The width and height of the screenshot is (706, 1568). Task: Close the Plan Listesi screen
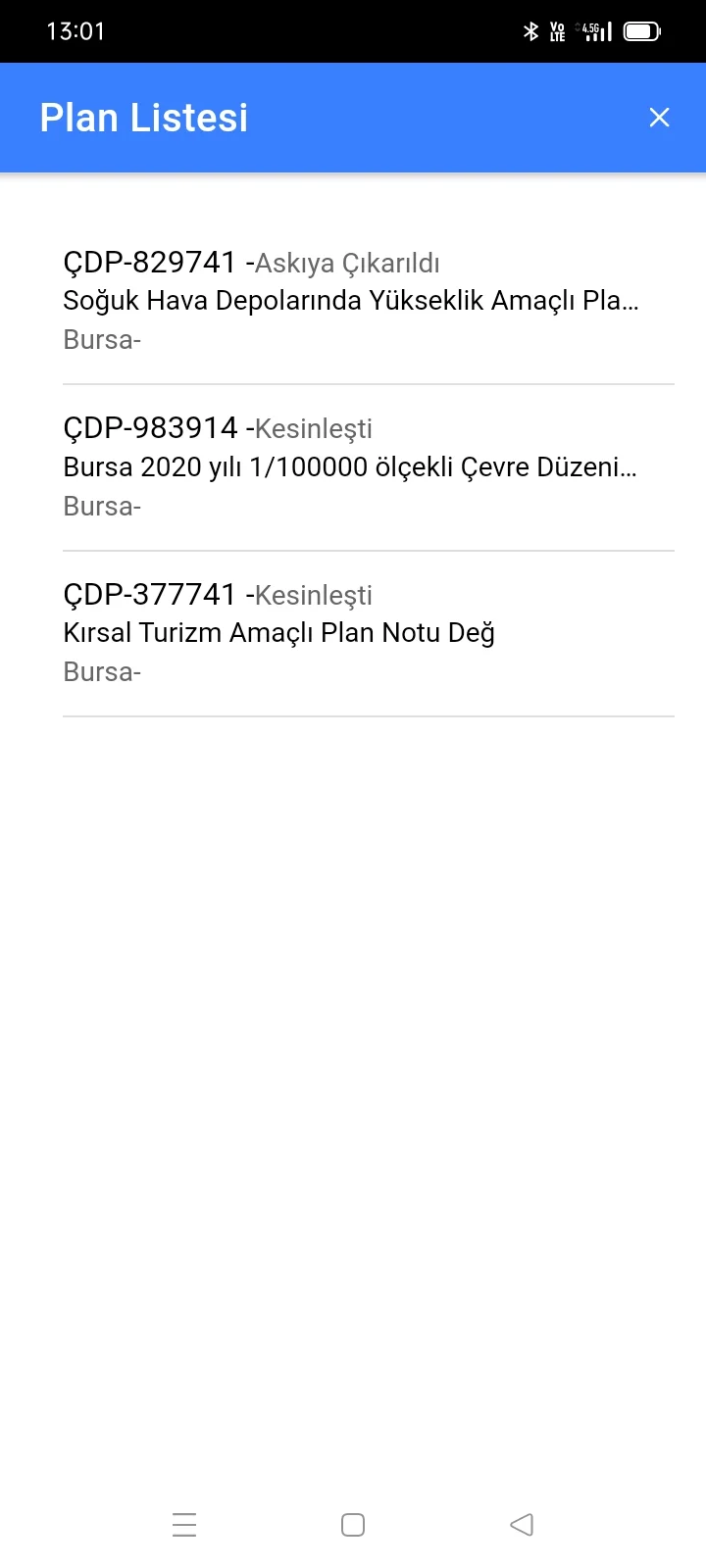click(x=659, y=117)
